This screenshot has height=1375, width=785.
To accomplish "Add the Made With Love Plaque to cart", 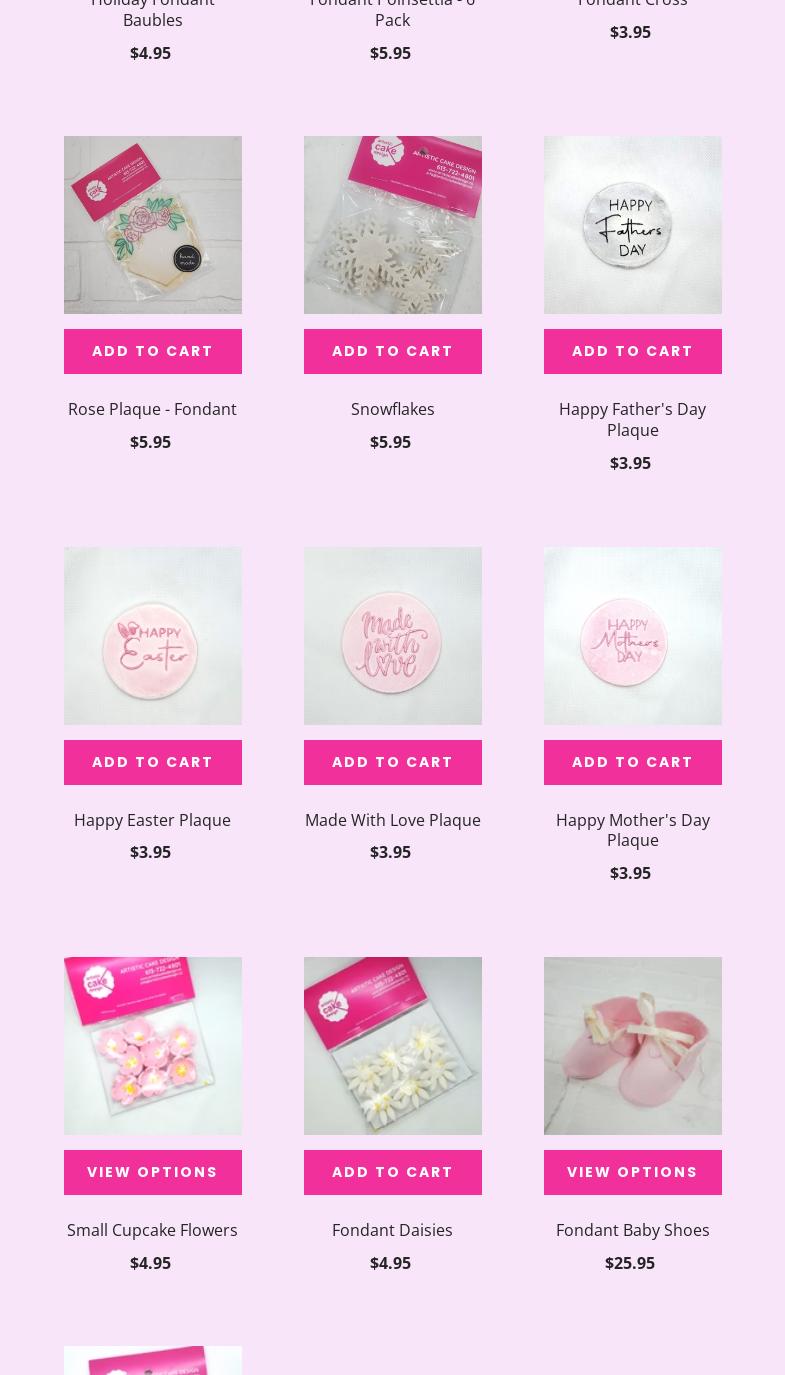I will 392,762.
